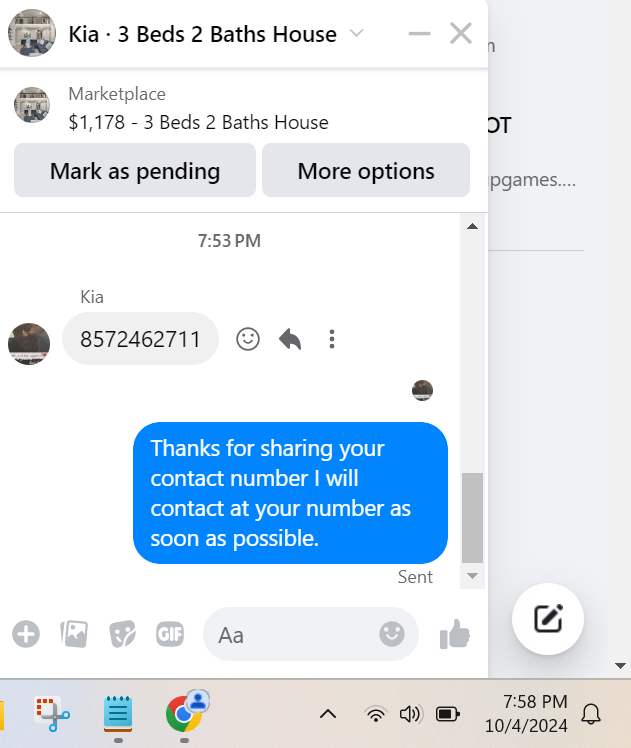Open More options for the listing
This screenshot has width=631, height=748.
coord(366,170)
